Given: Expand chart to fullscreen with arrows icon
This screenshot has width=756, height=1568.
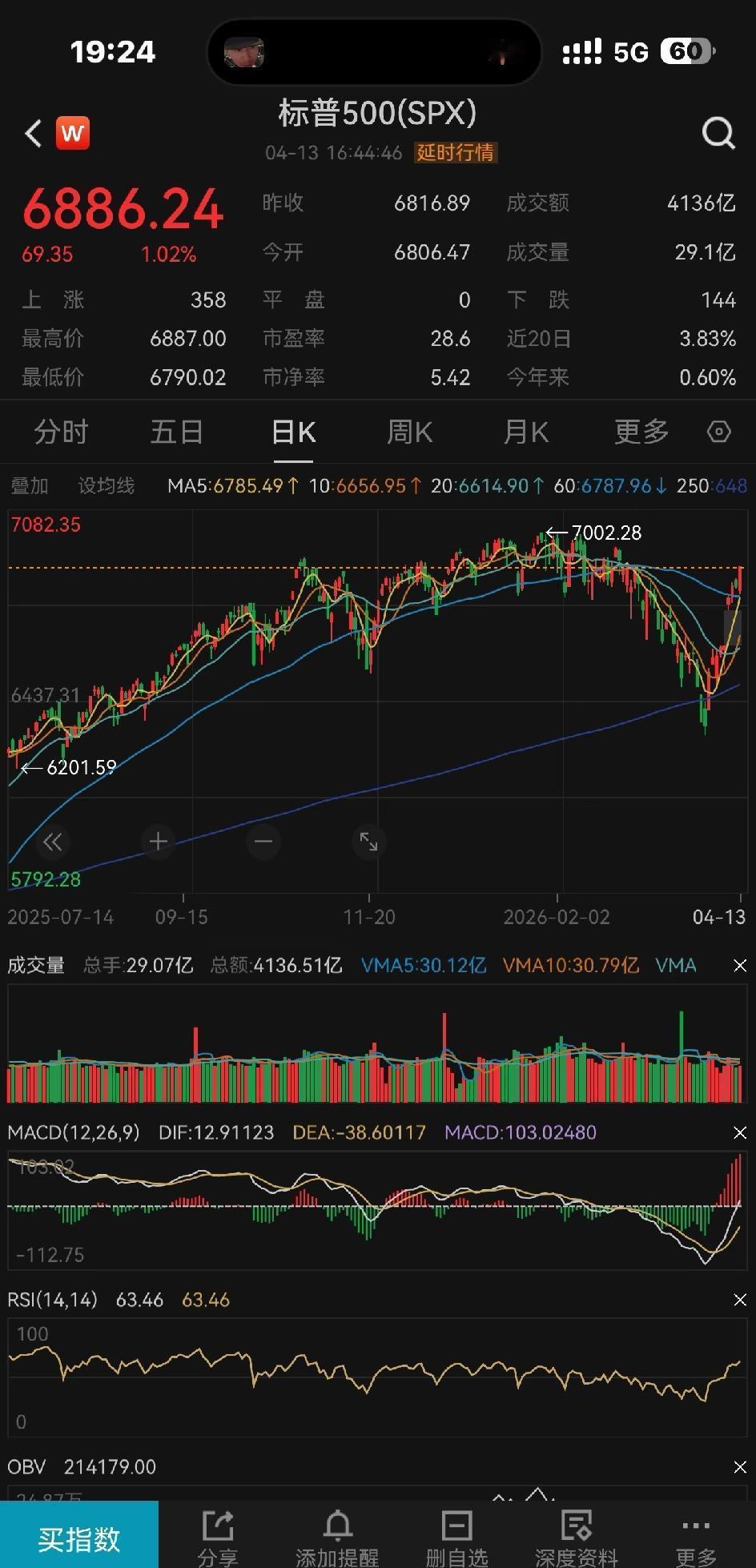Looking at the screenshot, I should [x=368, y=842].
